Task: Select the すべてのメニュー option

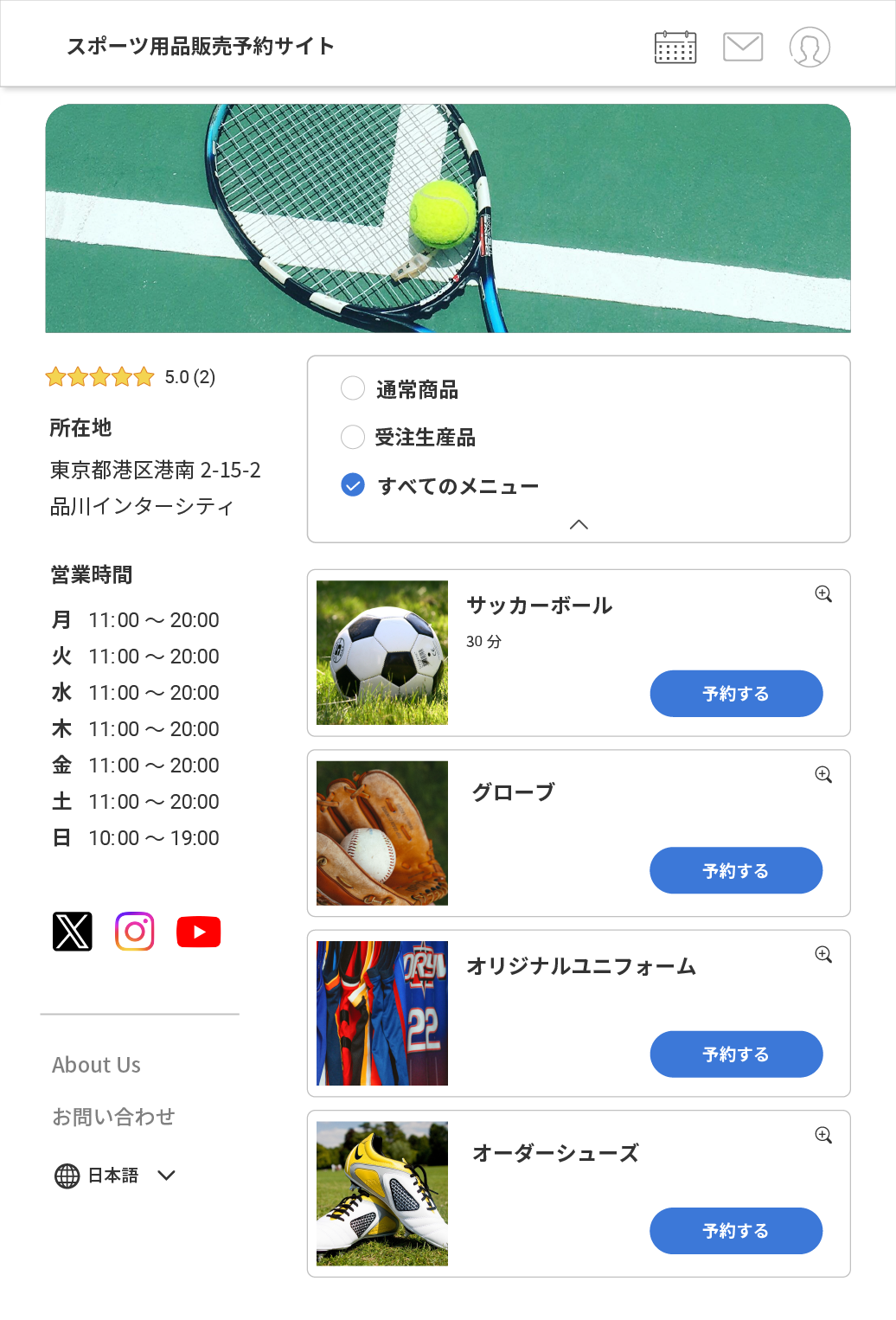Action: (x=353, y=485)
